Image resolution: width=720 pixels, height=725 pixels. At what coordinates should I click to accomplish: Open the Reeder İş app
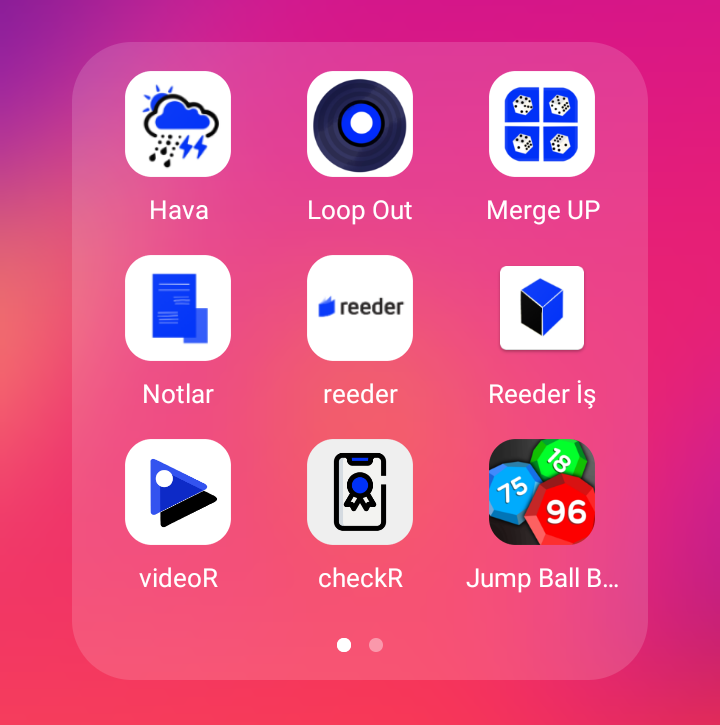pyautogui.click(x=542, y=308)
